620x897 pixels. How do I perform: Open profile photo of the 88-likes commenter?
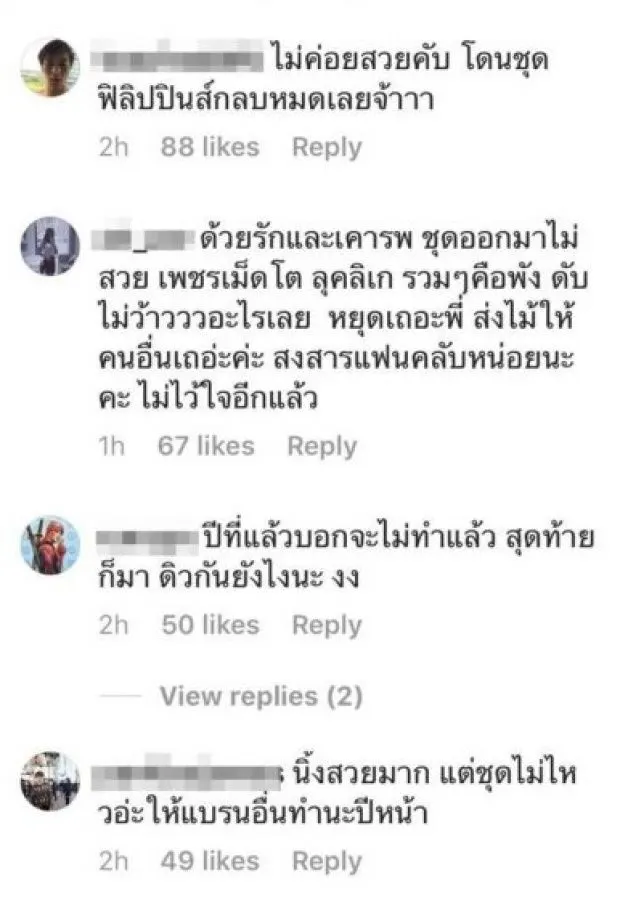pos(50,68)
